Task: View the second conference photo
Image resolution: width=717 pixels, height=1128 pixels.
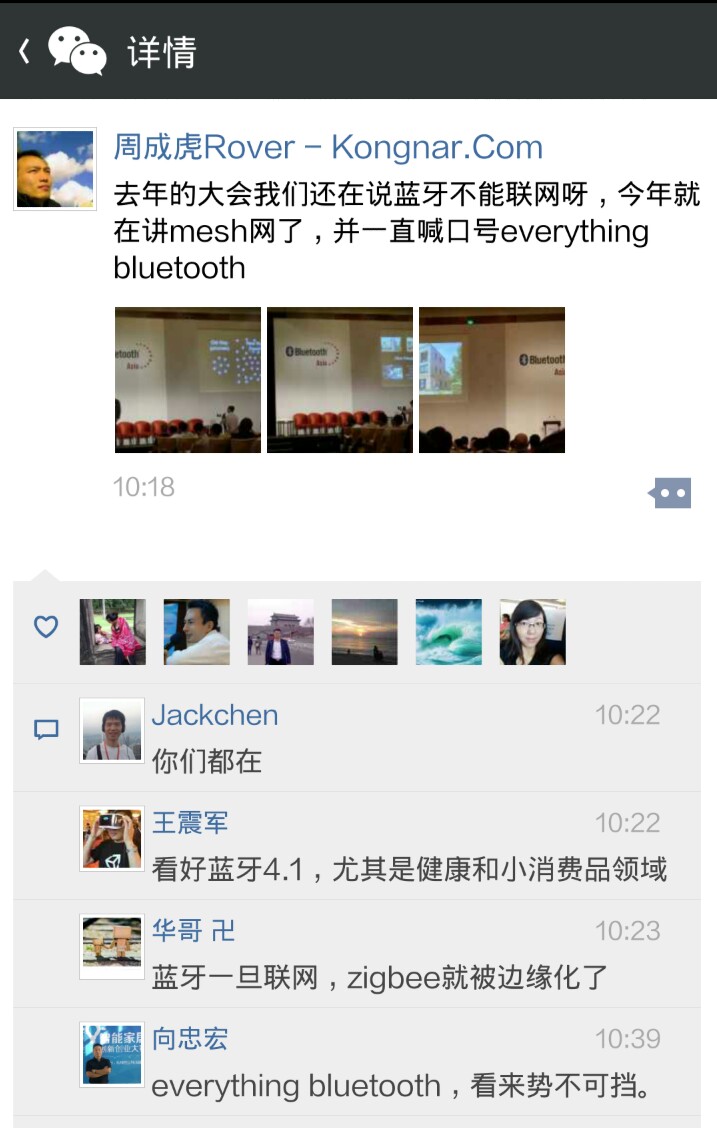Action: click(x=340, y=380)
